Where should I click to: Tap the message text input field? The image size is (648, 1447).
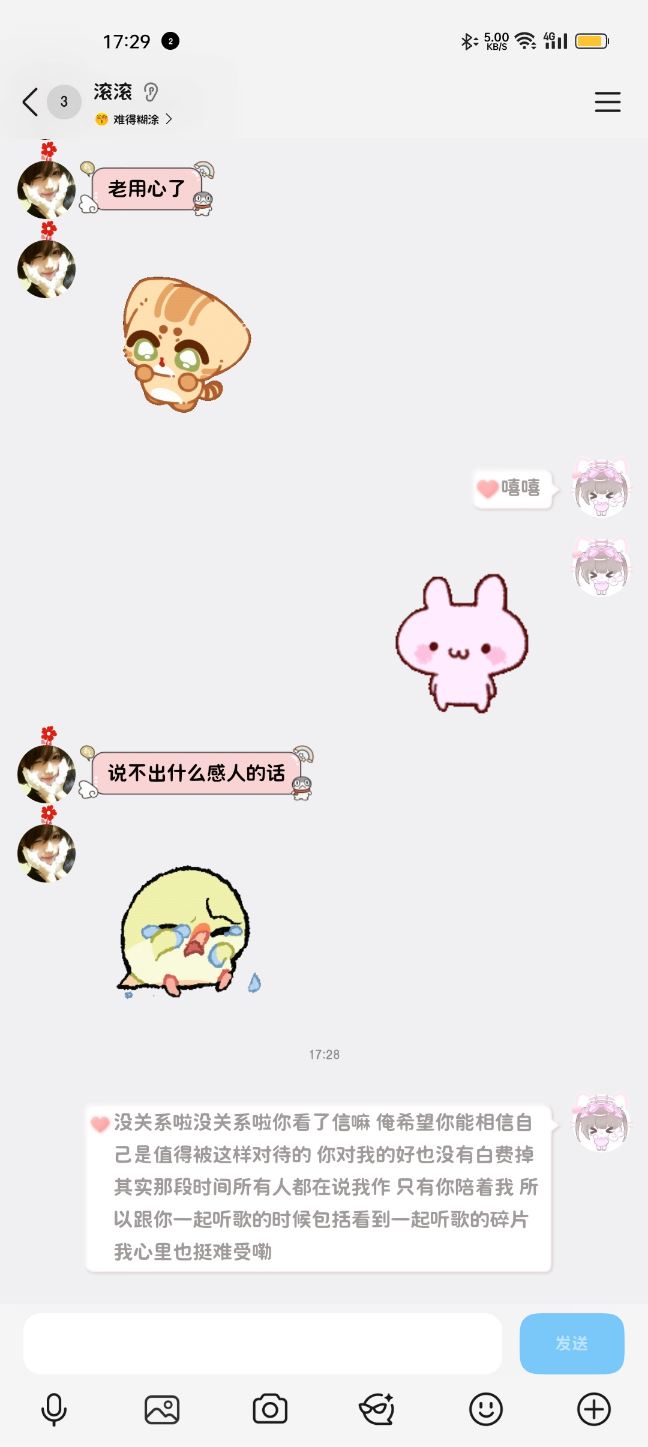tap(262, 1343)
